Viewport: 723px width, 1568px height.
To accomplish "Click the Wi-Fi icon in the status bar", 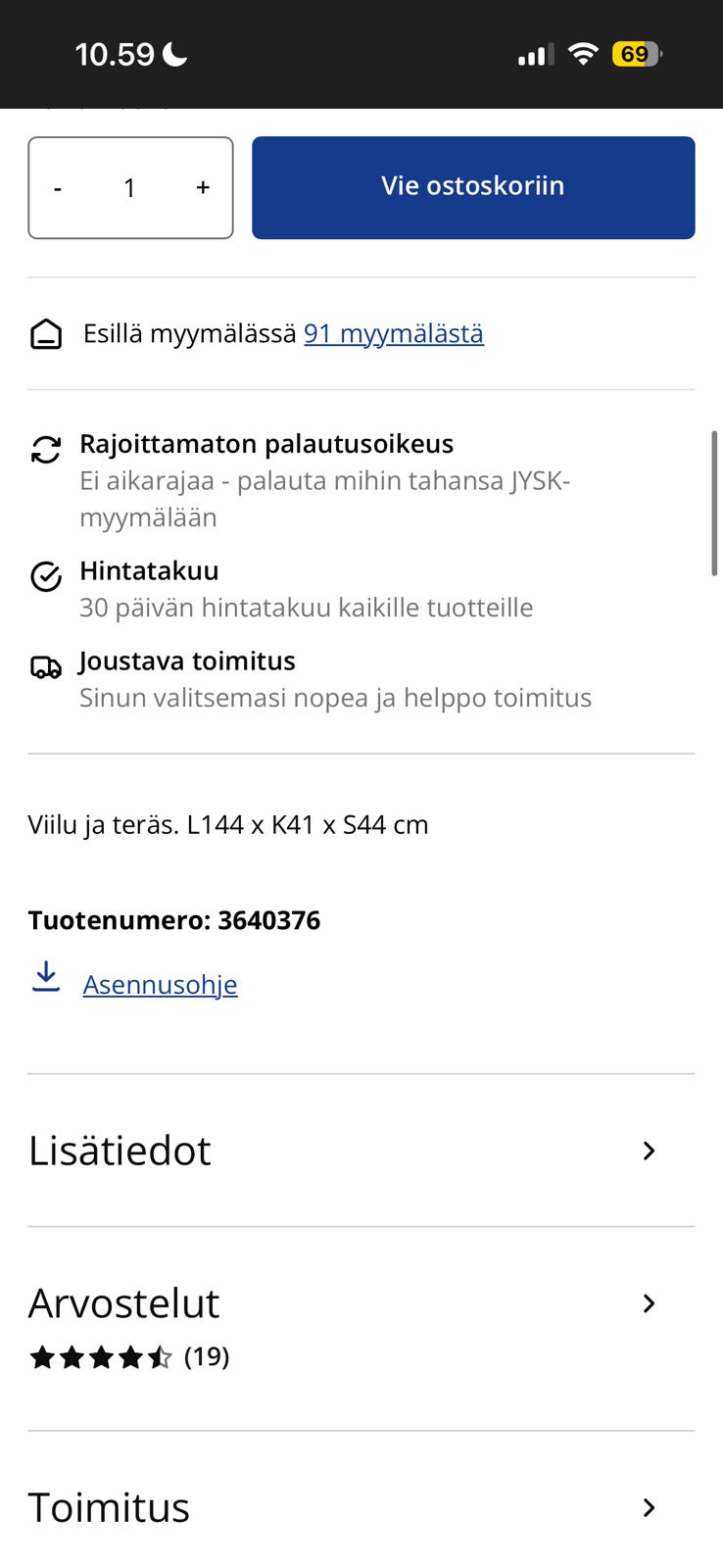I will [582, 54].
